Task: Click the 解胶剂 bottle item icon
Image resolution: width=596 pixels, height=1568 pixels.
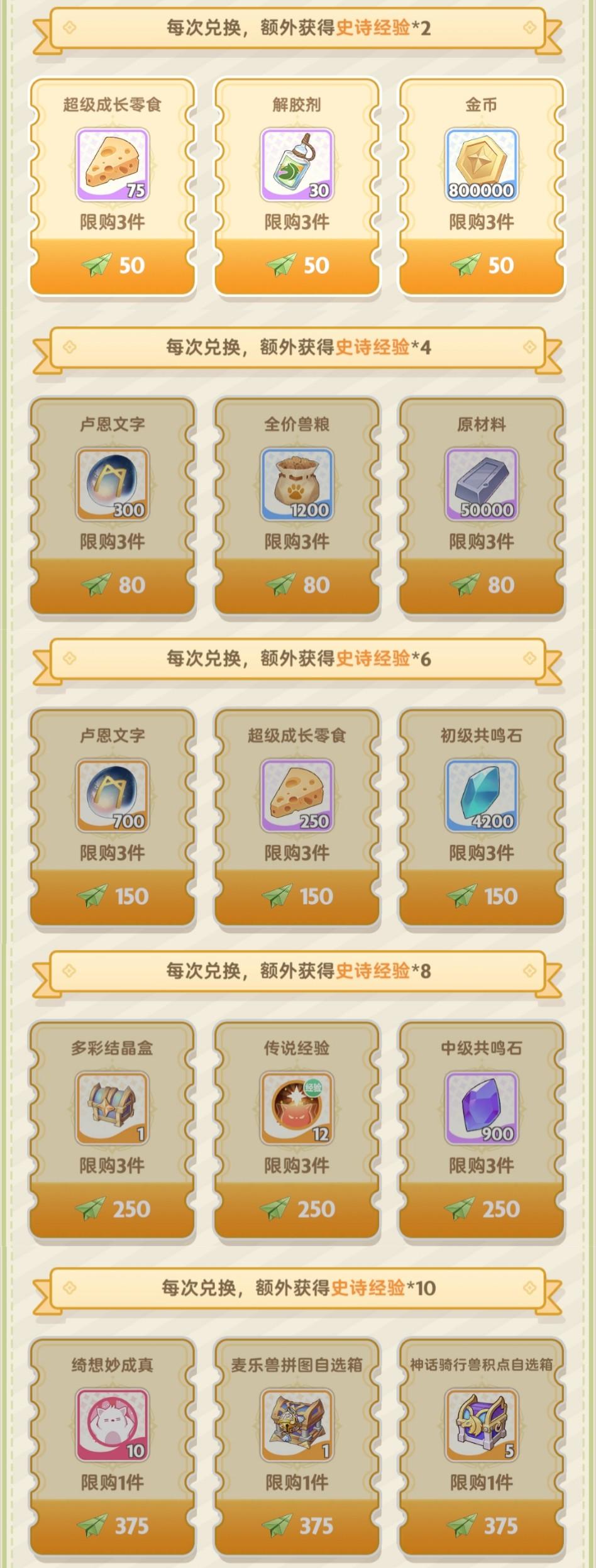Action: 295,163
